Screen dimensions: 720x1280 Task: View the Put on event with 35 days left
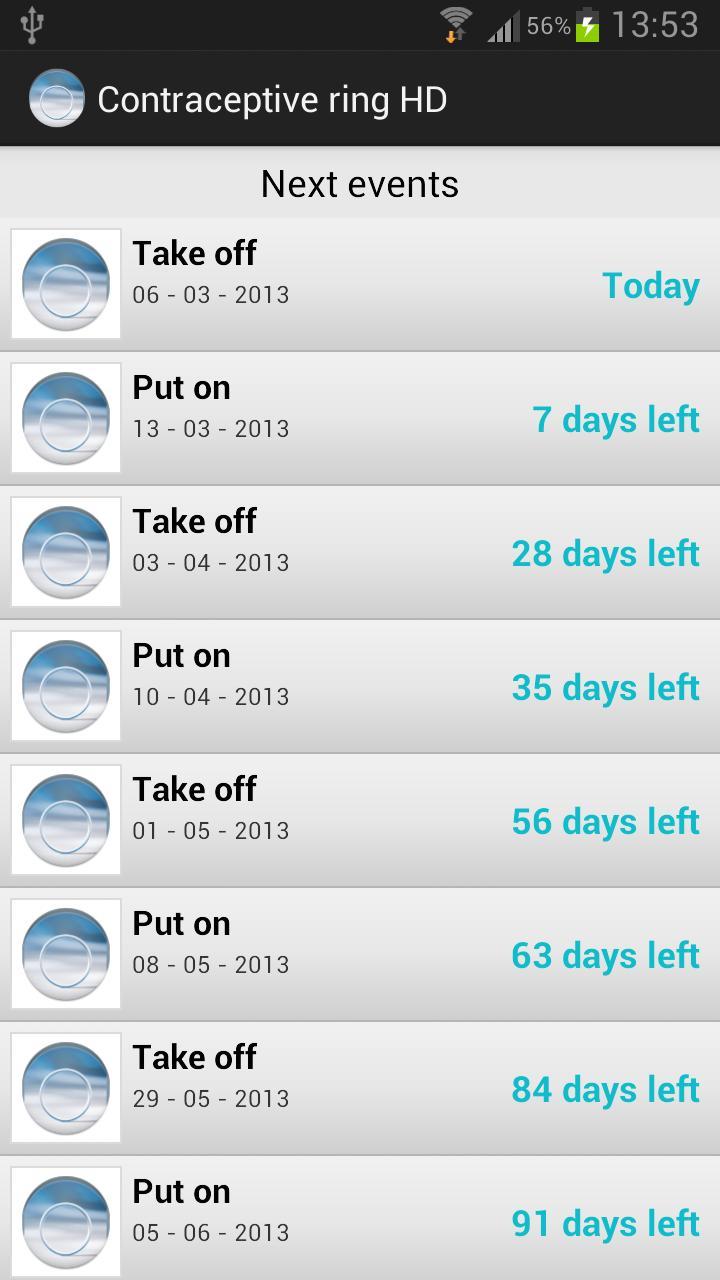[360, 687]
